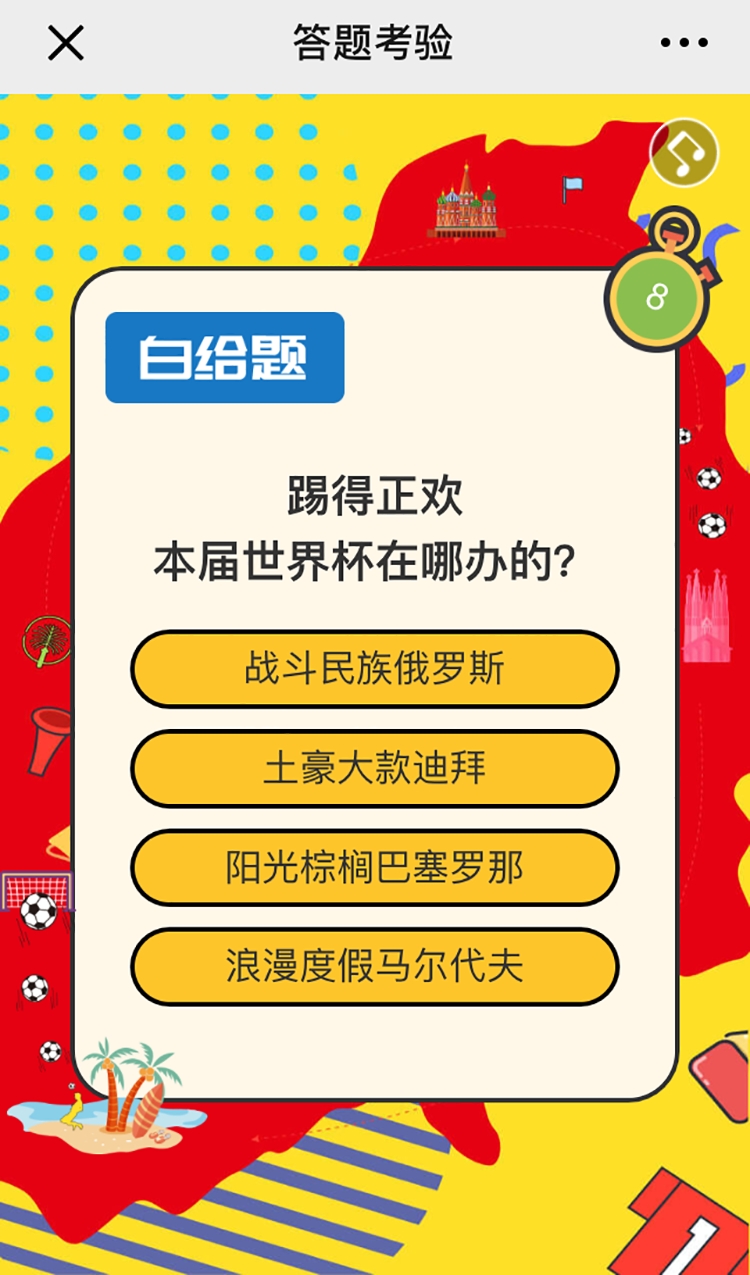The width and height of the screenshot is (750, 1275).
Task: Choose the option 土豪大款迪拜
Action: click(375, 768)
